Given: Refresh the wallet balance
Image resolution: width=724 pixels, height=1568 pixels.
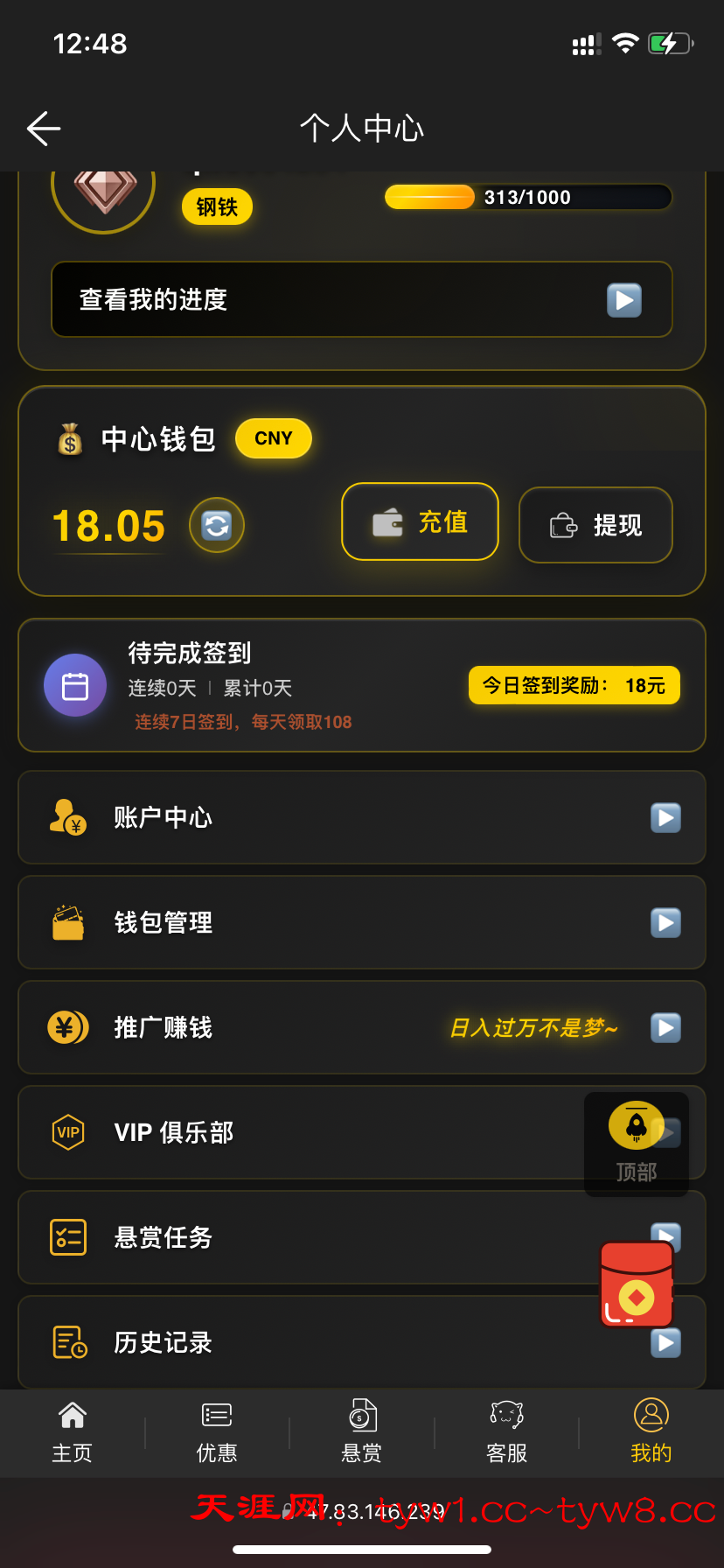Looking at the screenshot, I should [x=216, y=525].
